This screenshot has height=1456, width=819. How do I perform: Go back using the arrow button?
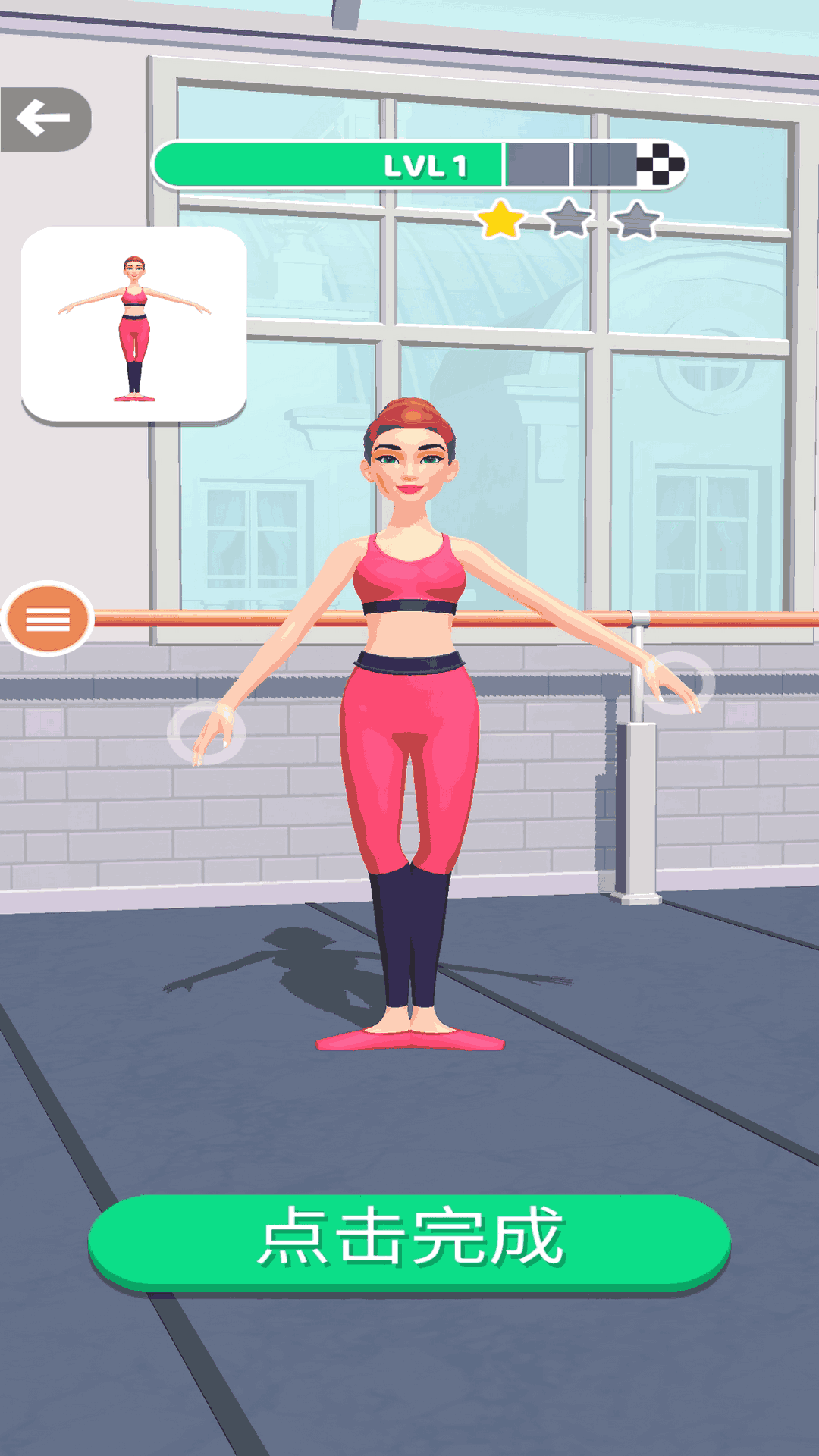45,119
